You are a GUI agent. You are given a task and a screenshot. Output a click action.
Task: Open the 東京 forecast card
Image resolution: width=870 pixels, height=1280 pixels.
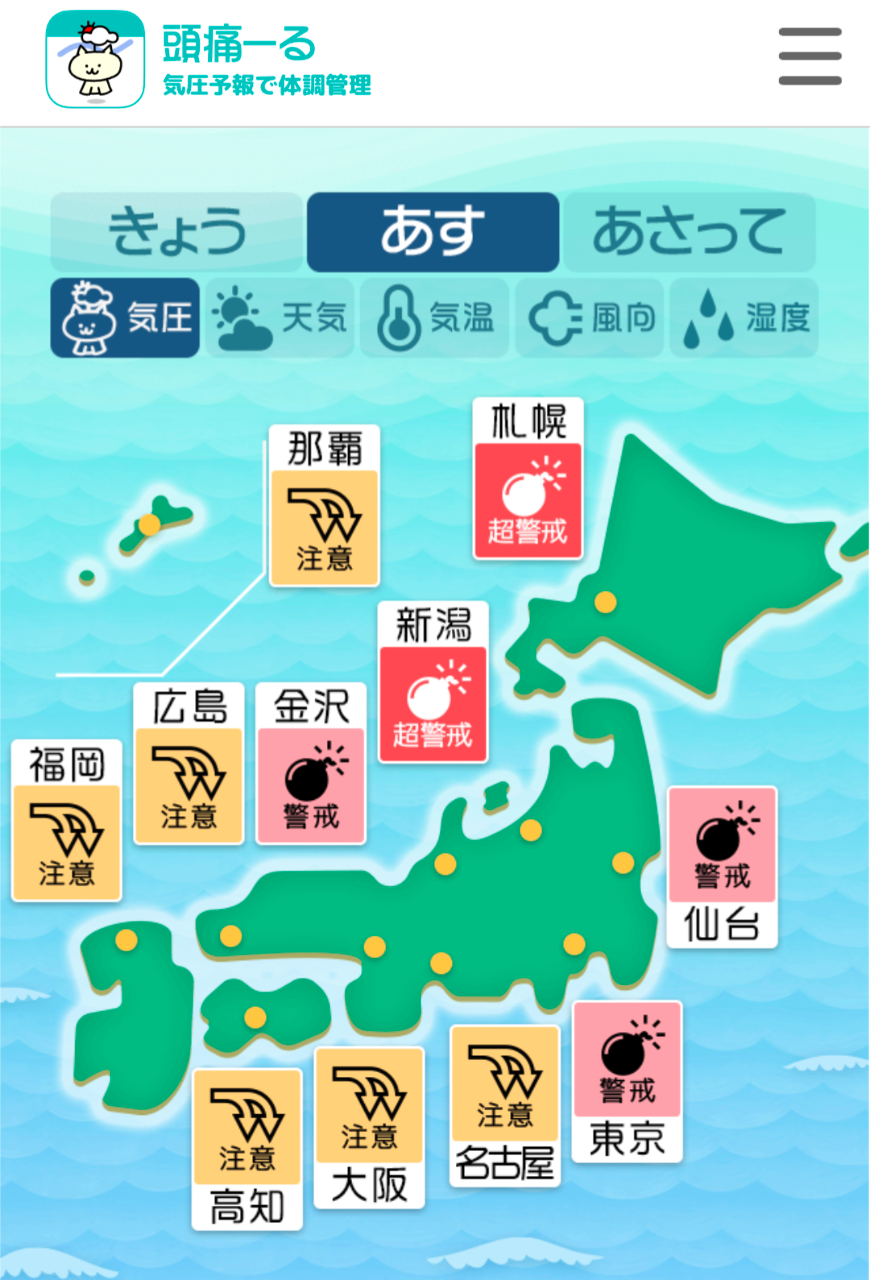click(x=627, y=1082)
